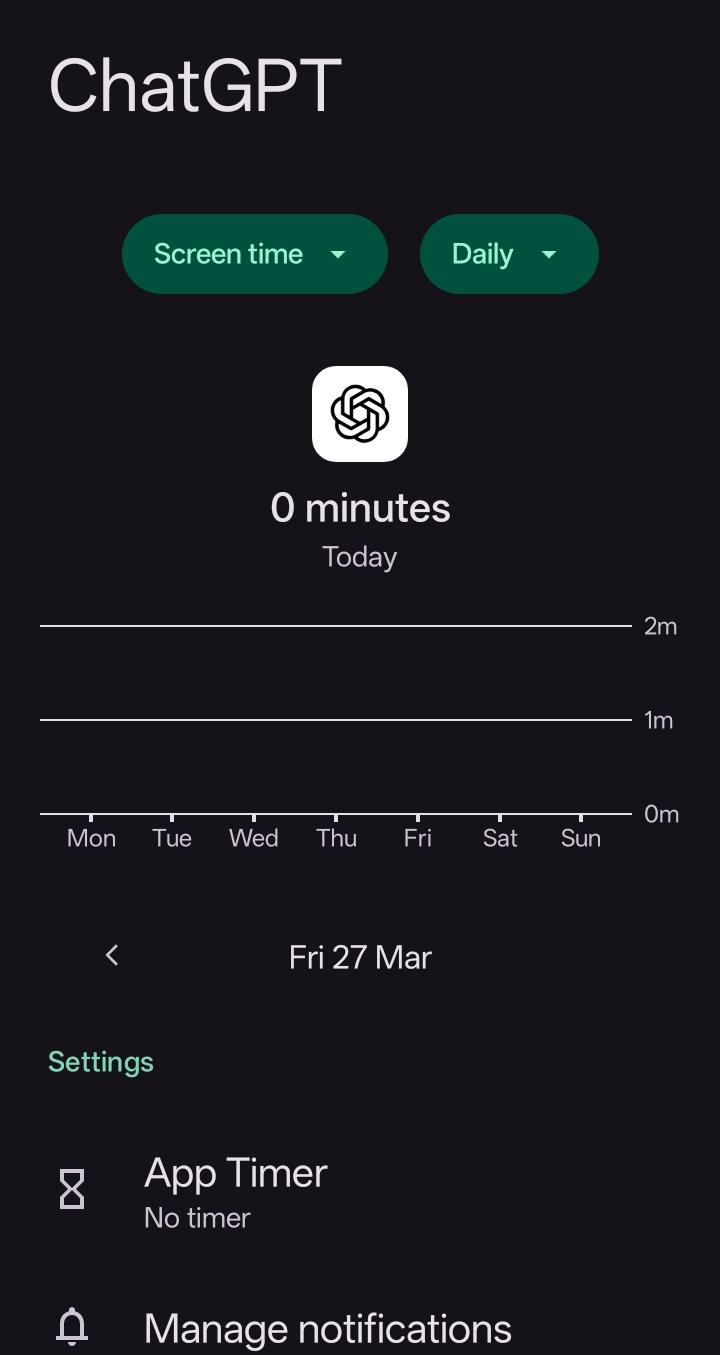Open App Timer setting
This screenshot has width=720, height=1355.
point(236,1190)
